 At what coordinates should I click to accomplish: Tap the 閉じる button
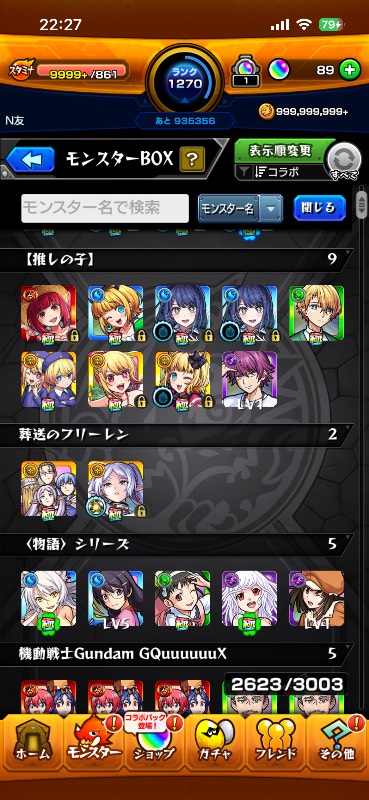pos(319,208)
